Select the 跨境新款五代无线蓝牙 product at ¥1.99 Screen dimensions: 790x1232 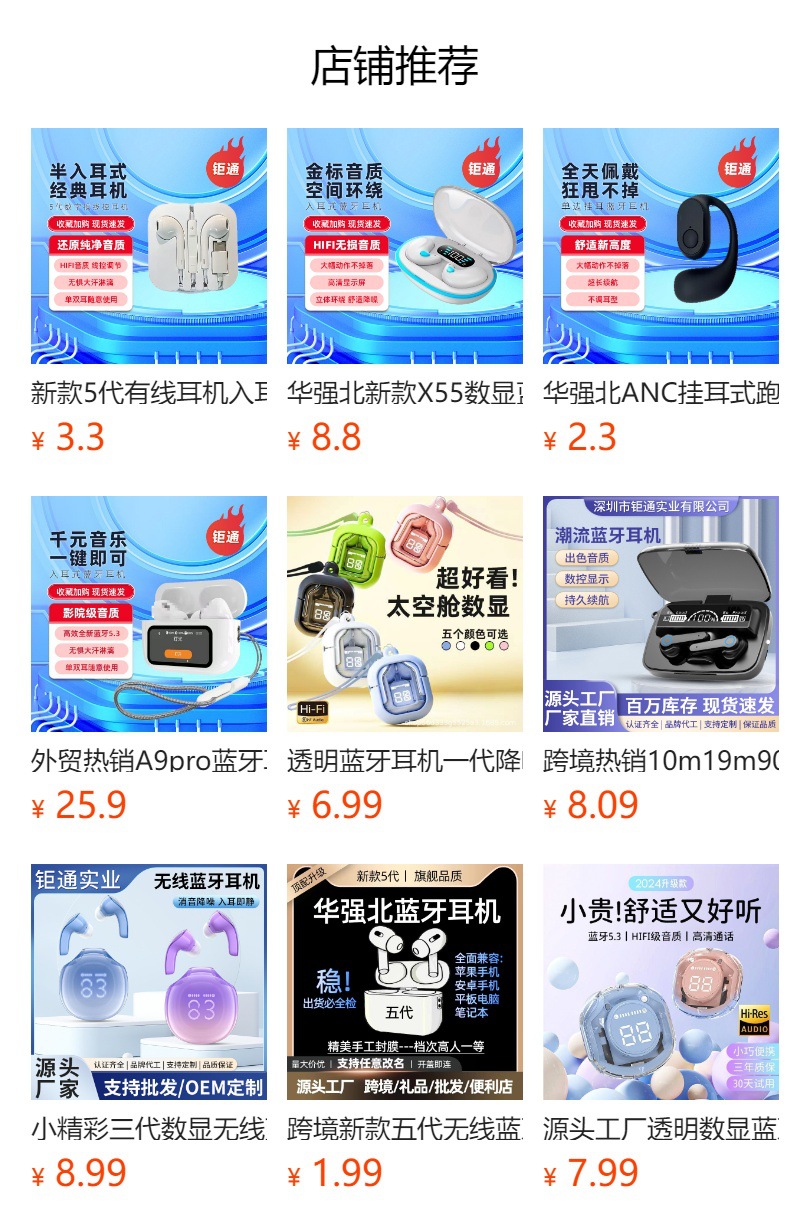(x=405, y=982)
